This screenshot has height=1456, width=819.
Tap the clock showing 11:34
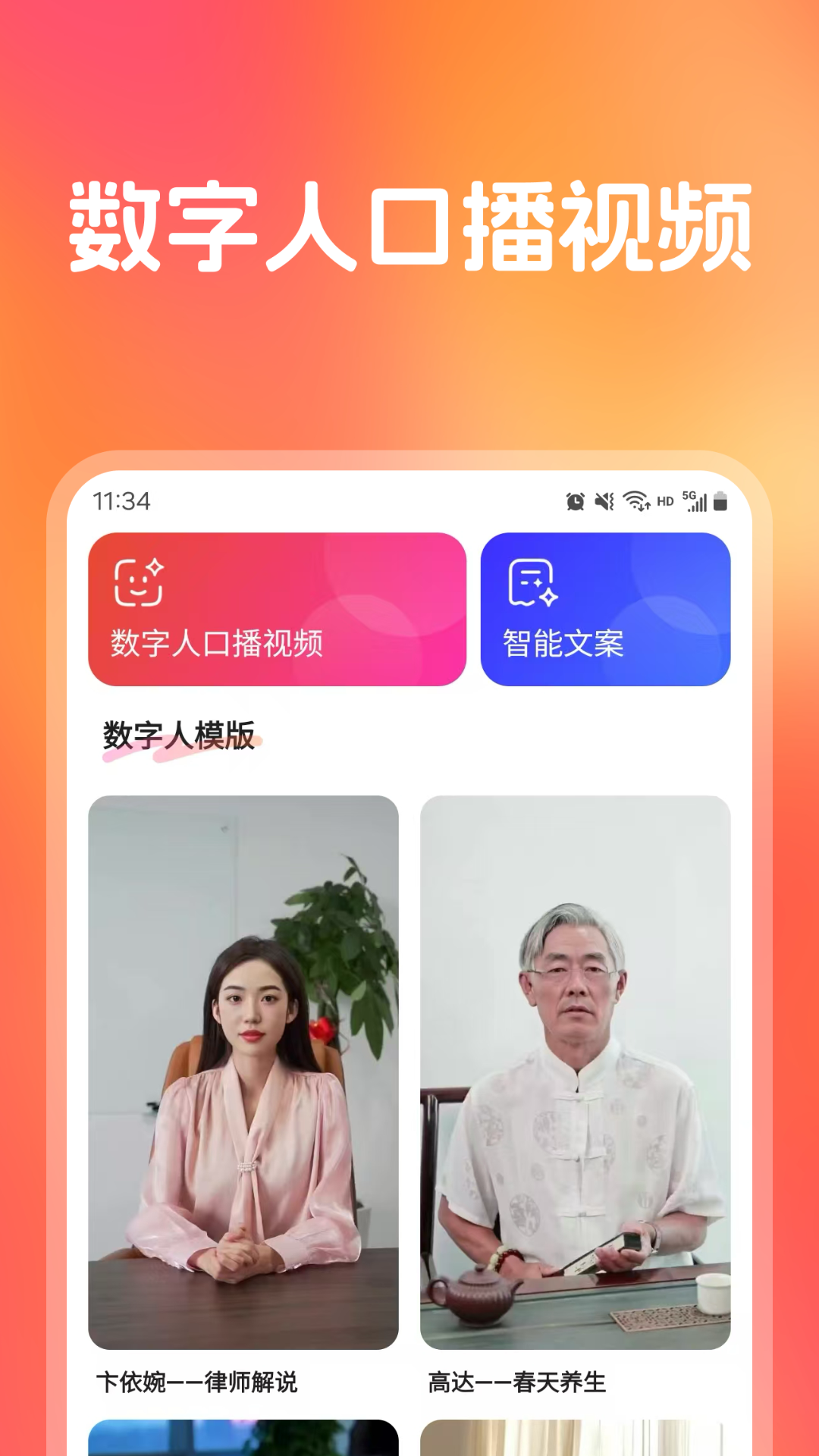[x=121, y=500]
